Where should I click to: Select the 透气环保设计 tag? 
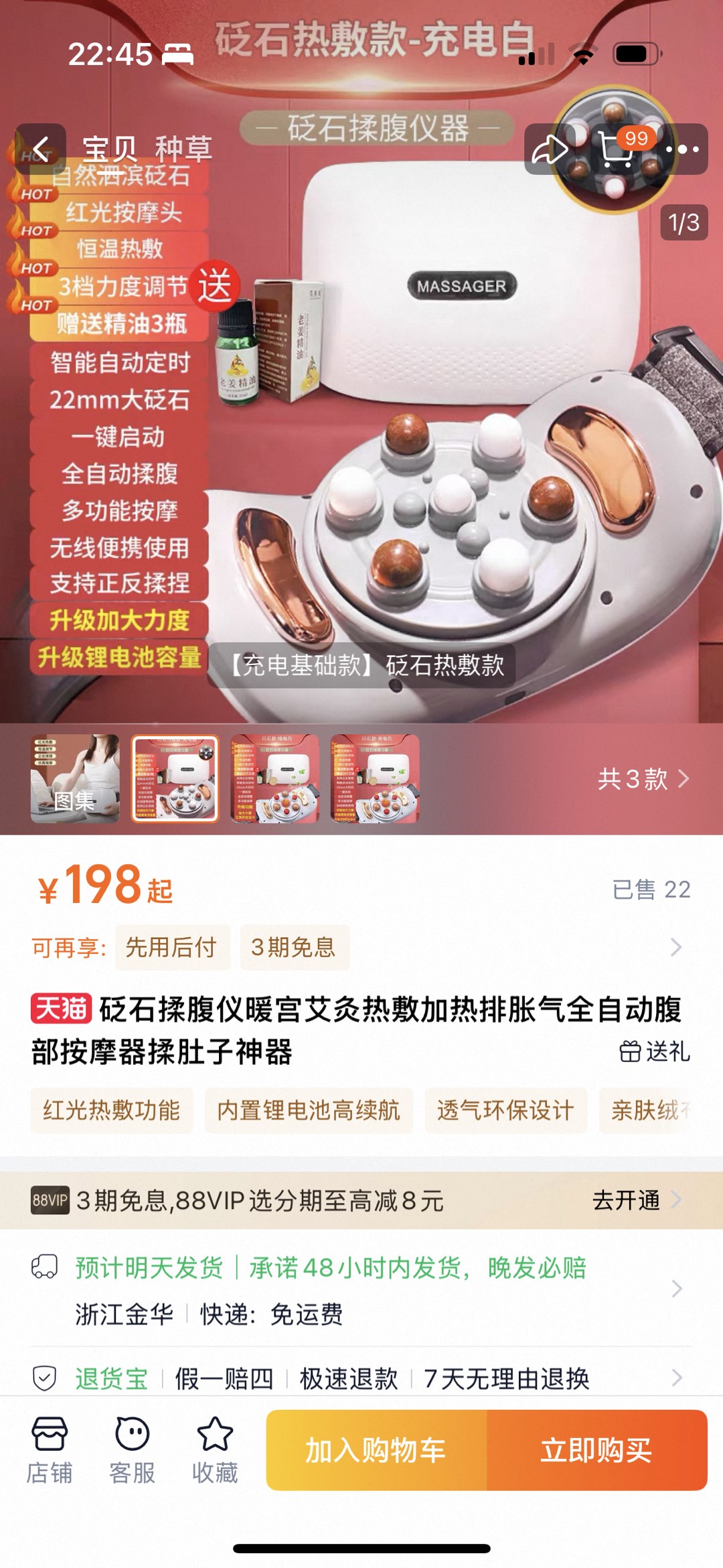505,1111
